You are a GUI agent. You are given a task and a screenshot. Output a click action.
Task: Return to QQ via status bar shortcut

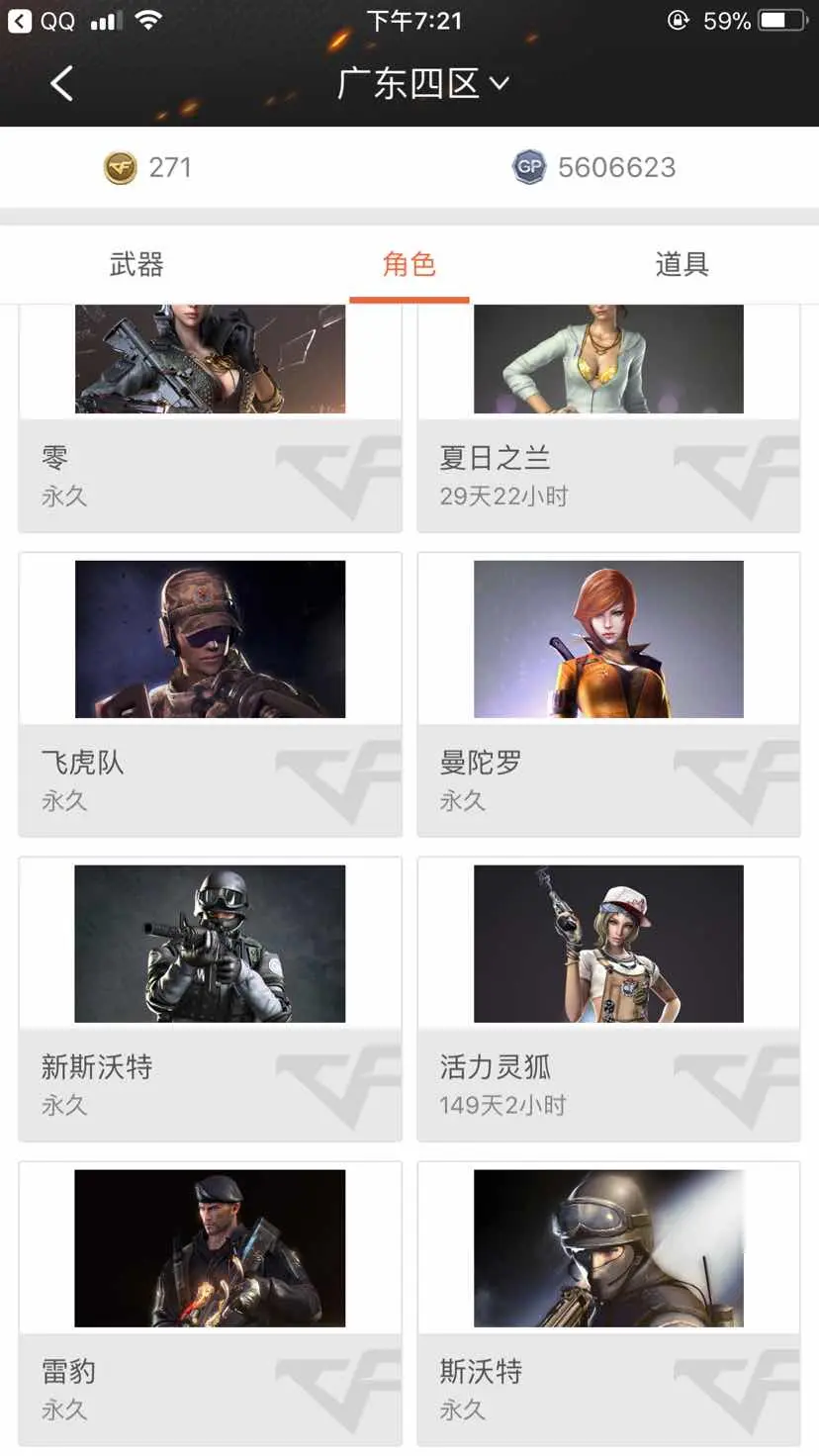(x=42, y=21)
